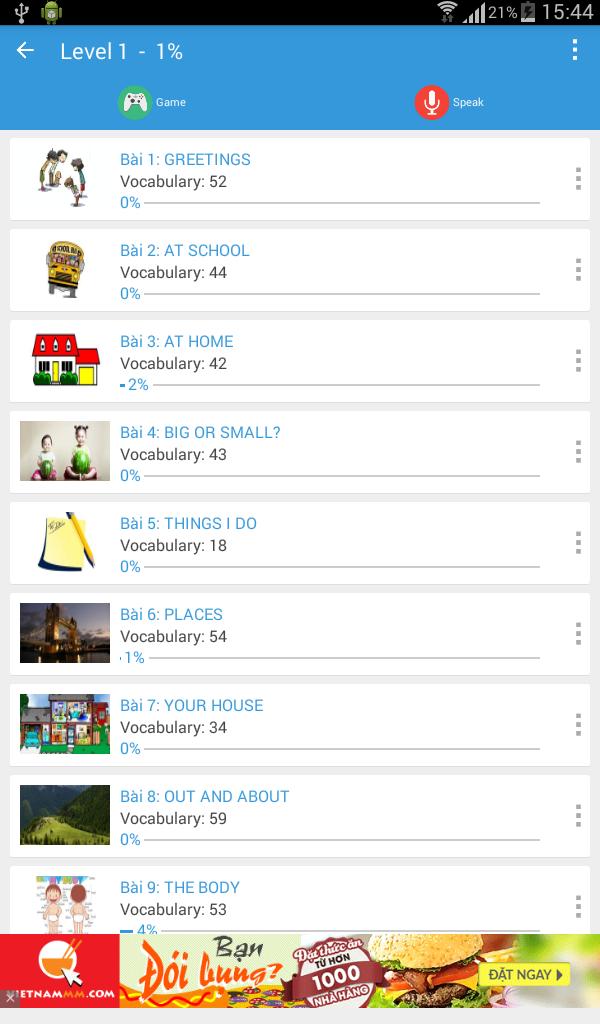Dismiss the ad banner with the X
This screenshot has width=600, height=1024.
[9, 998]
